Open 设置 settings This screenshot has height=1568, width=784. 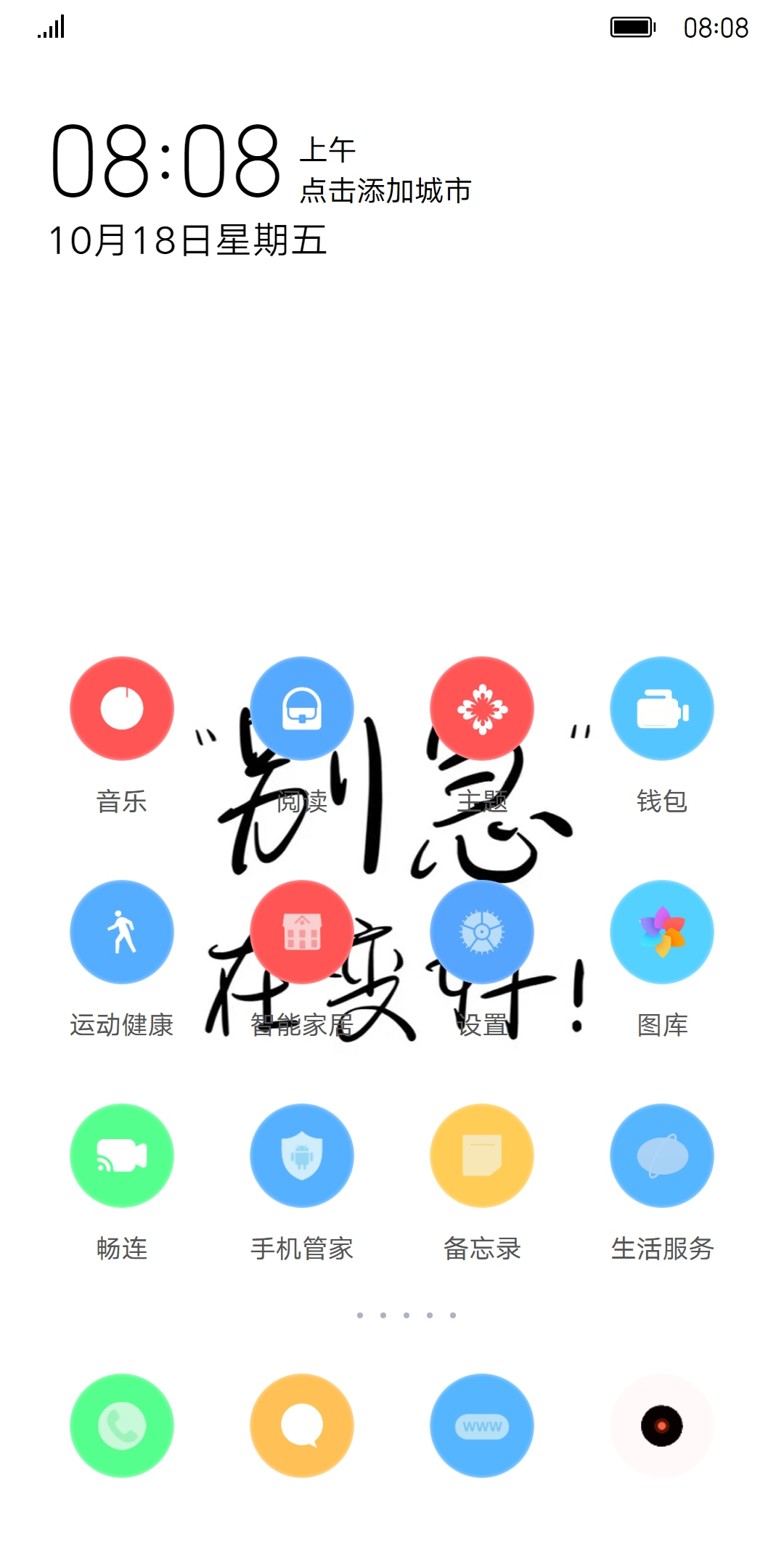(x=481, y=932)
